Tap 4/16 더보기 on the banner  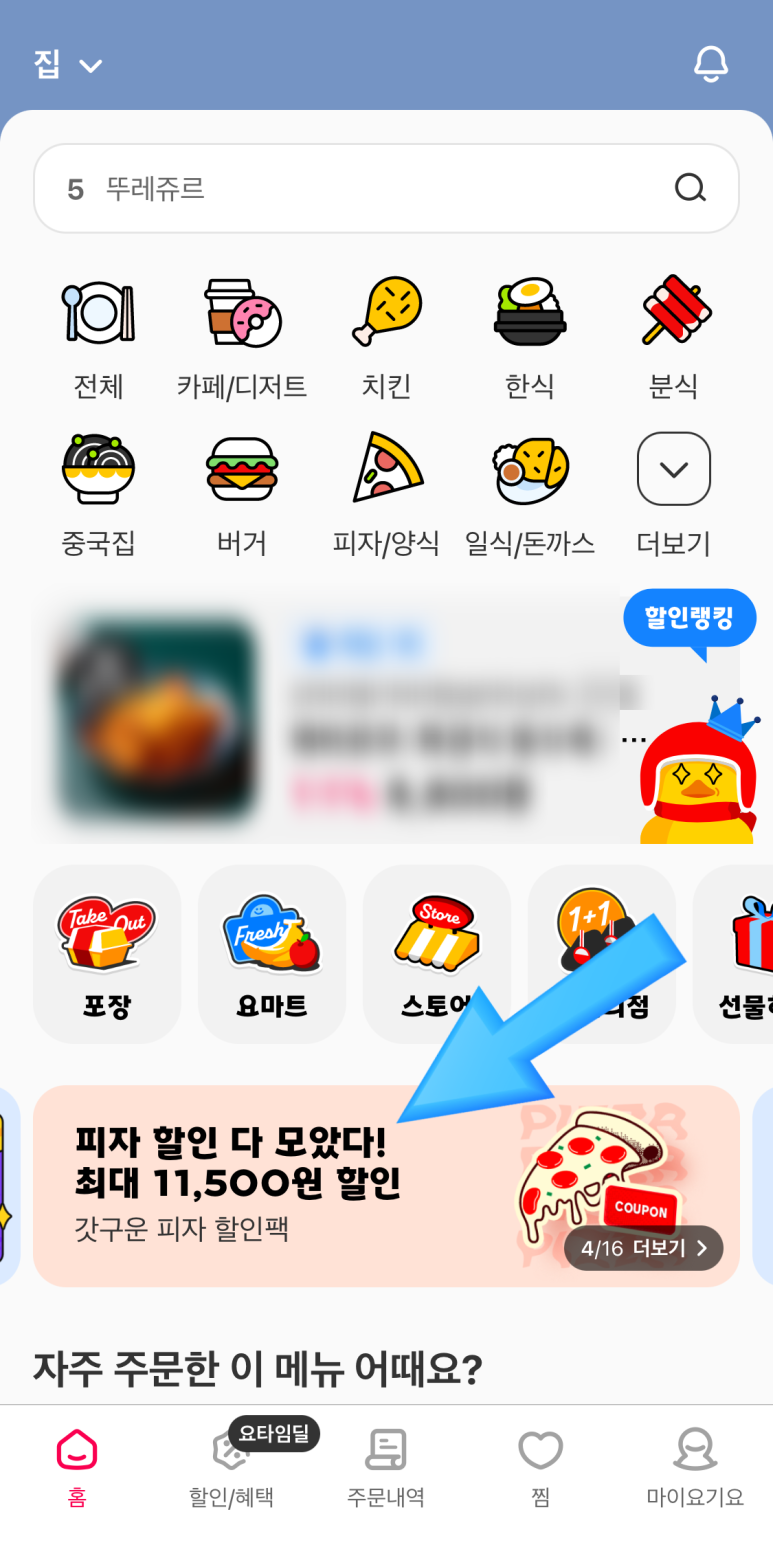pos(643,1248)
